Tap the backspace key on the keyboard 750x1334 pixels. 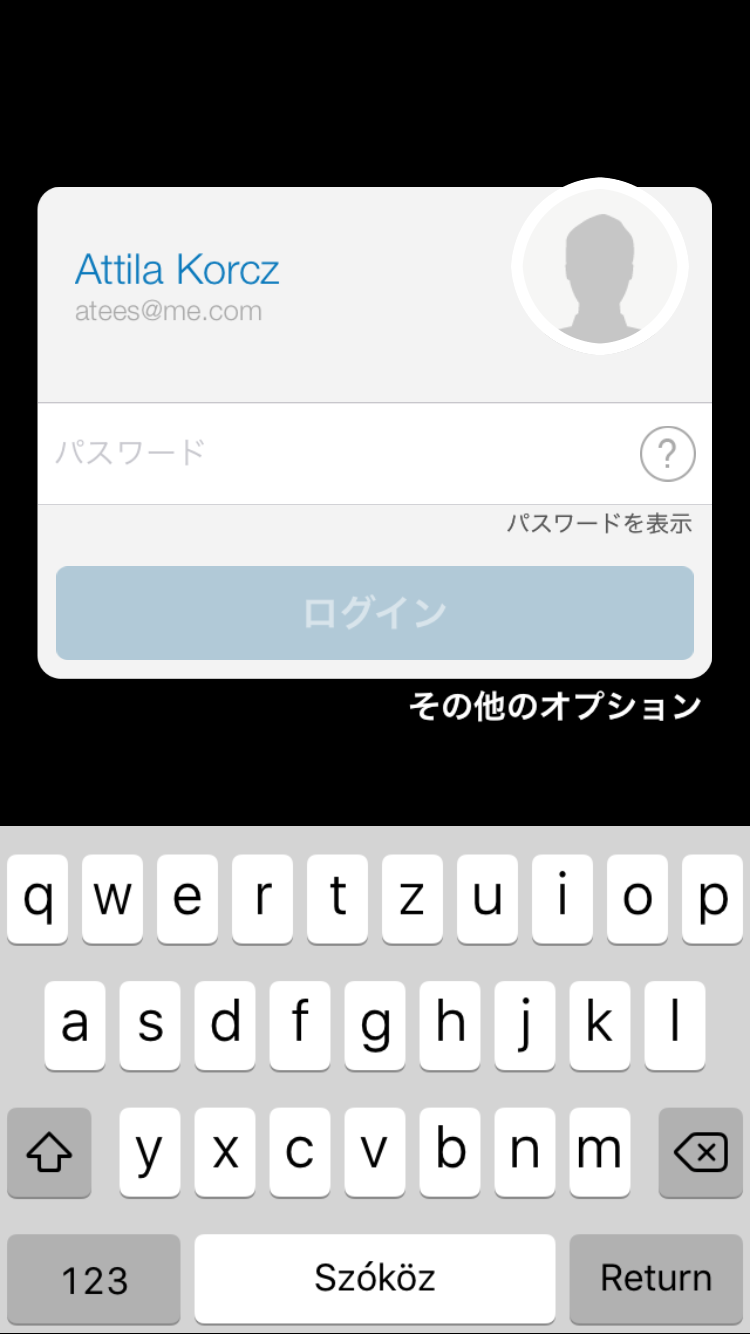point(700,1153)
